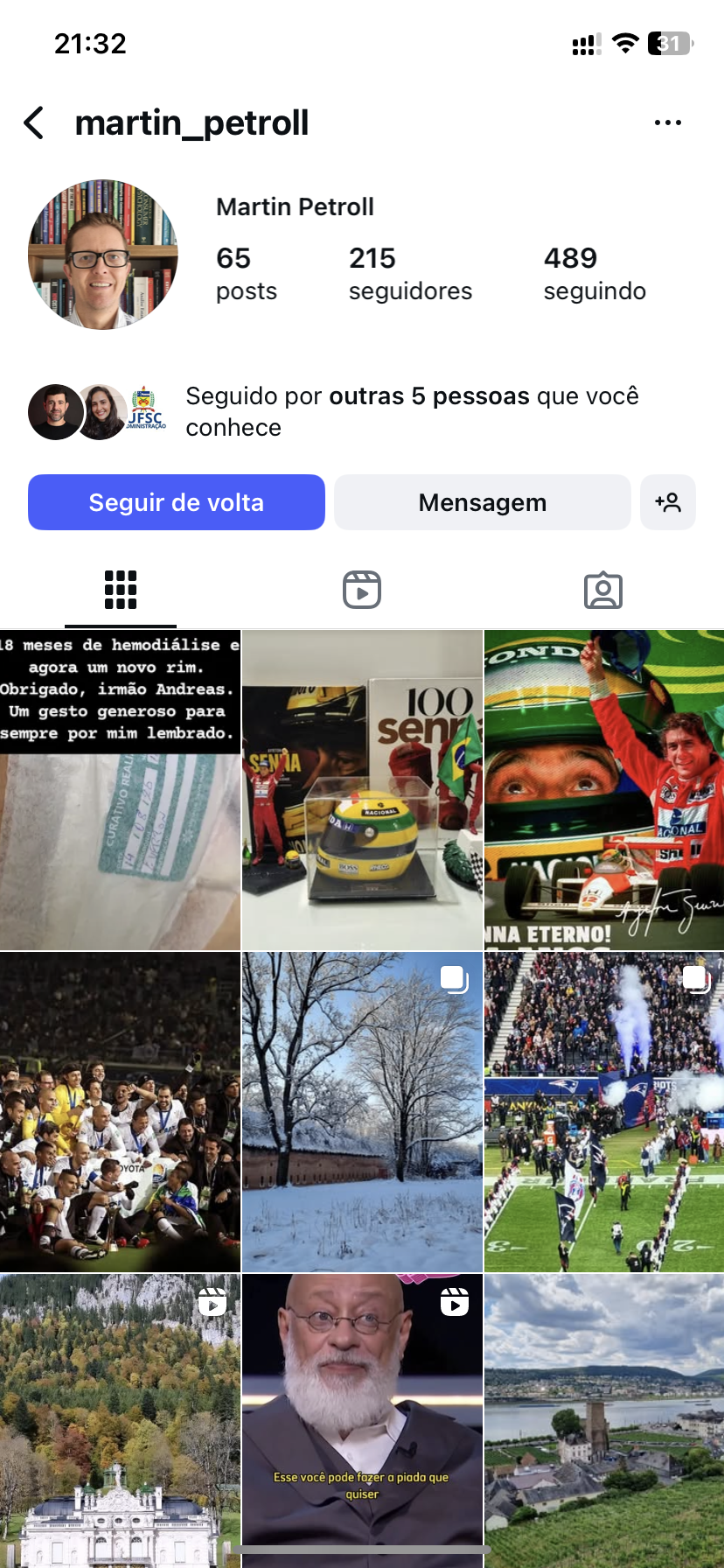
Task: Tap Seguir de volta button
Action: (177, 502)
